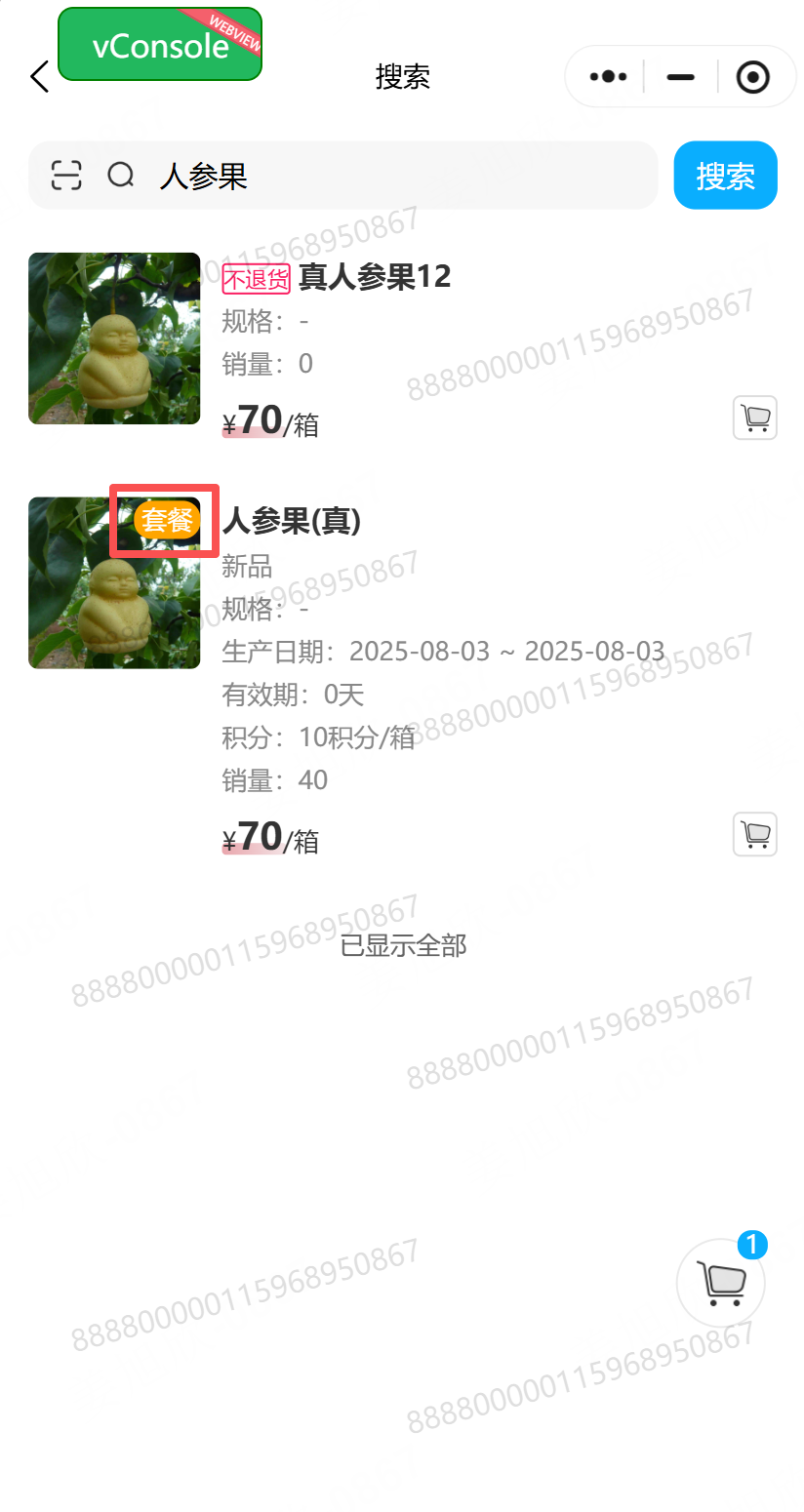
Task: Tap the blue 搜索 button
Action: (725, 176)
